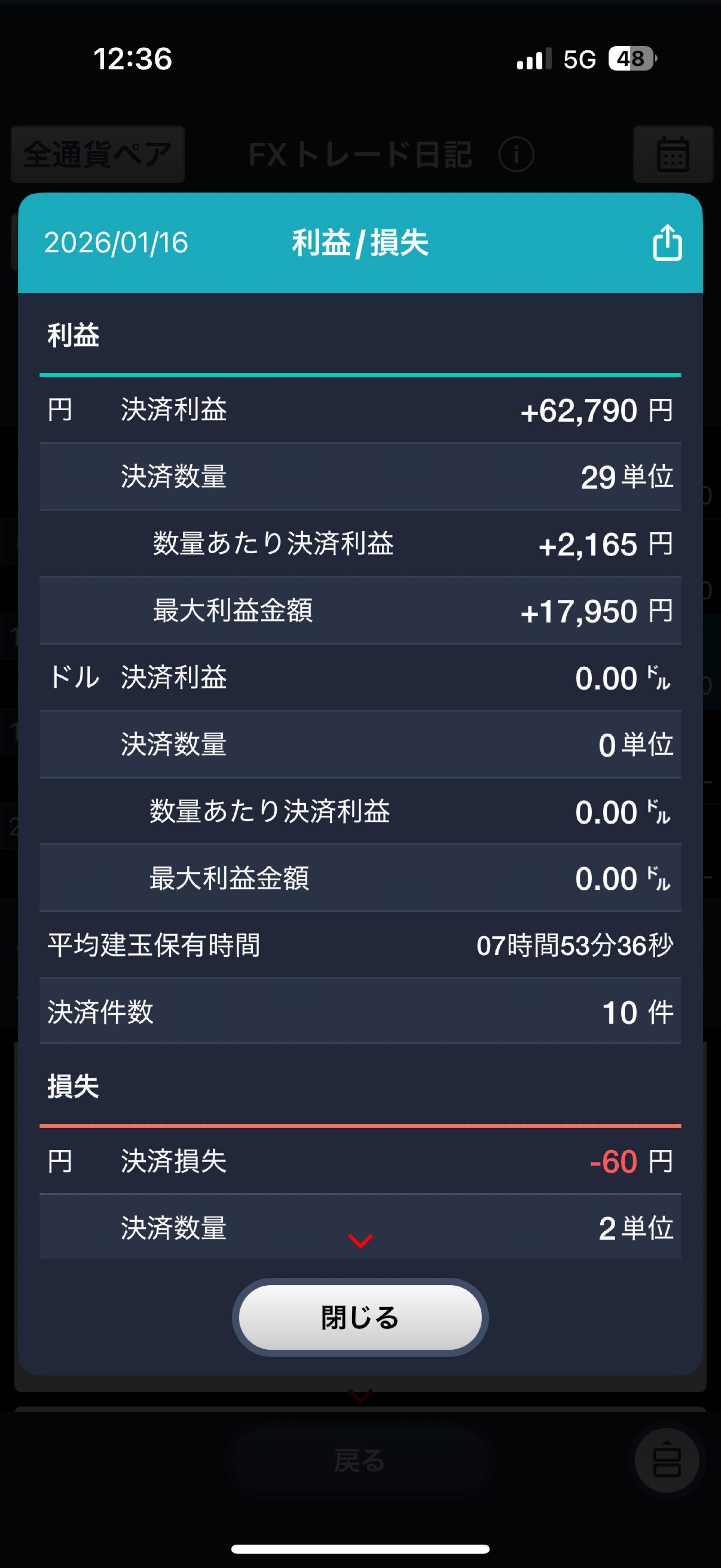
Task: Expand the red chevron below 損失 section
Action: pos(360,1242)
